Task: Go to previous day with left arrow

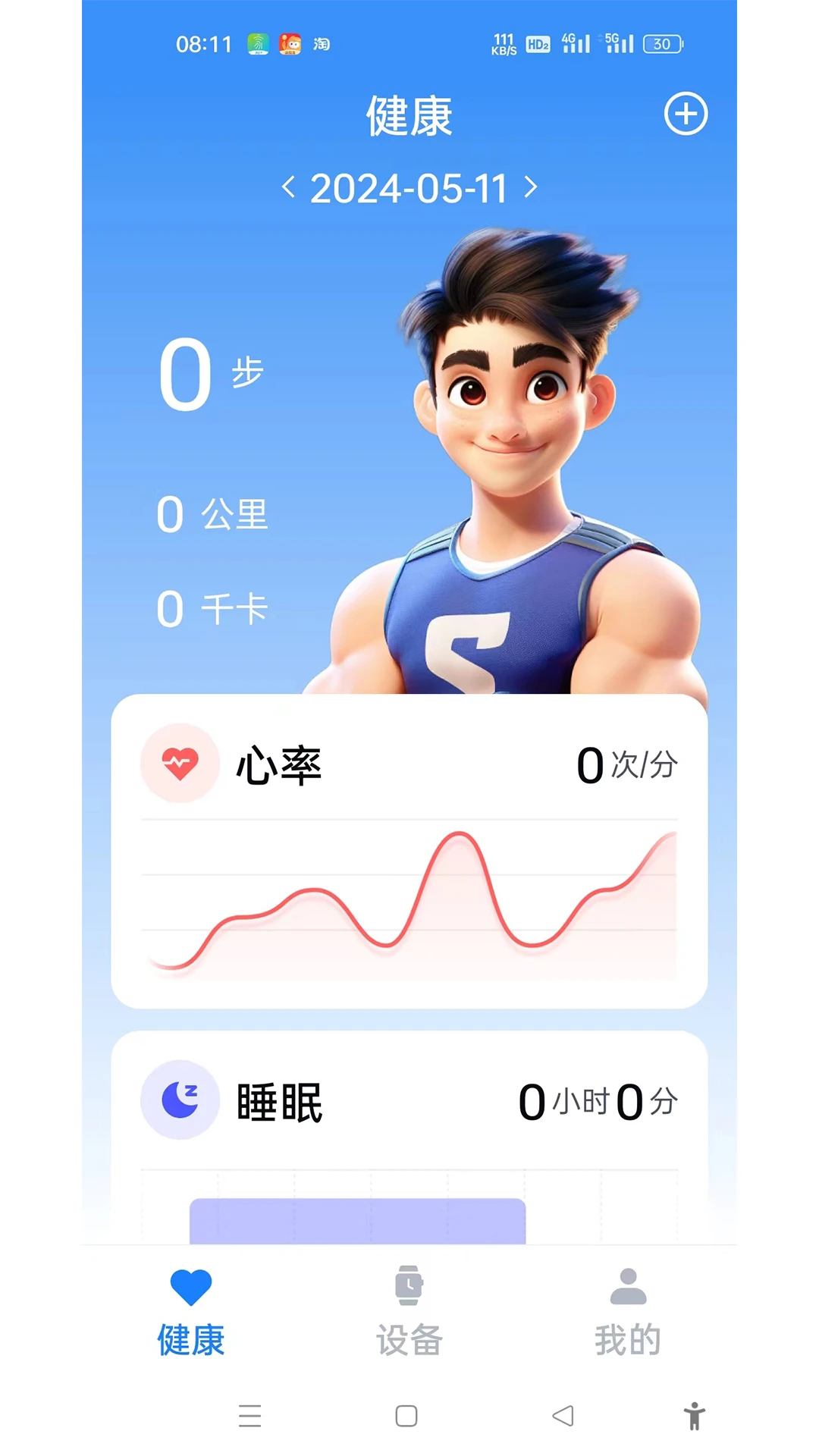Action: click(290, 187)
